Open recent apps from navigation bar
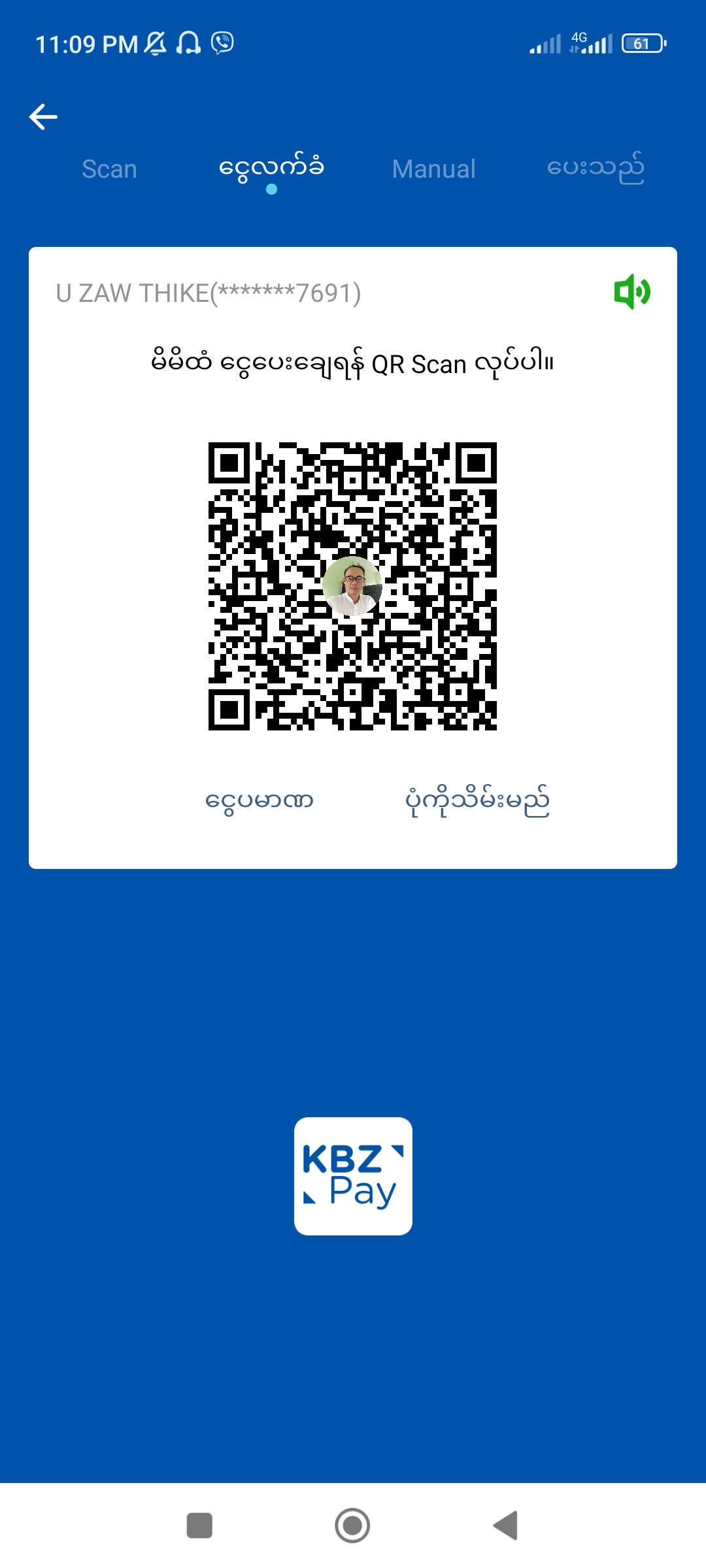This screenshot has height=1568, width=706. pos(199,1526)
